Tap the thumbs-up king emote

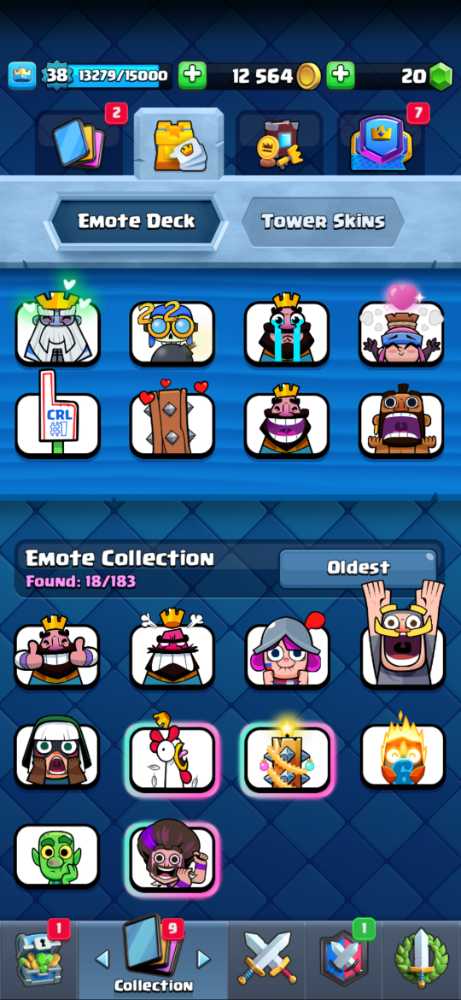click(x=57, y=653)
